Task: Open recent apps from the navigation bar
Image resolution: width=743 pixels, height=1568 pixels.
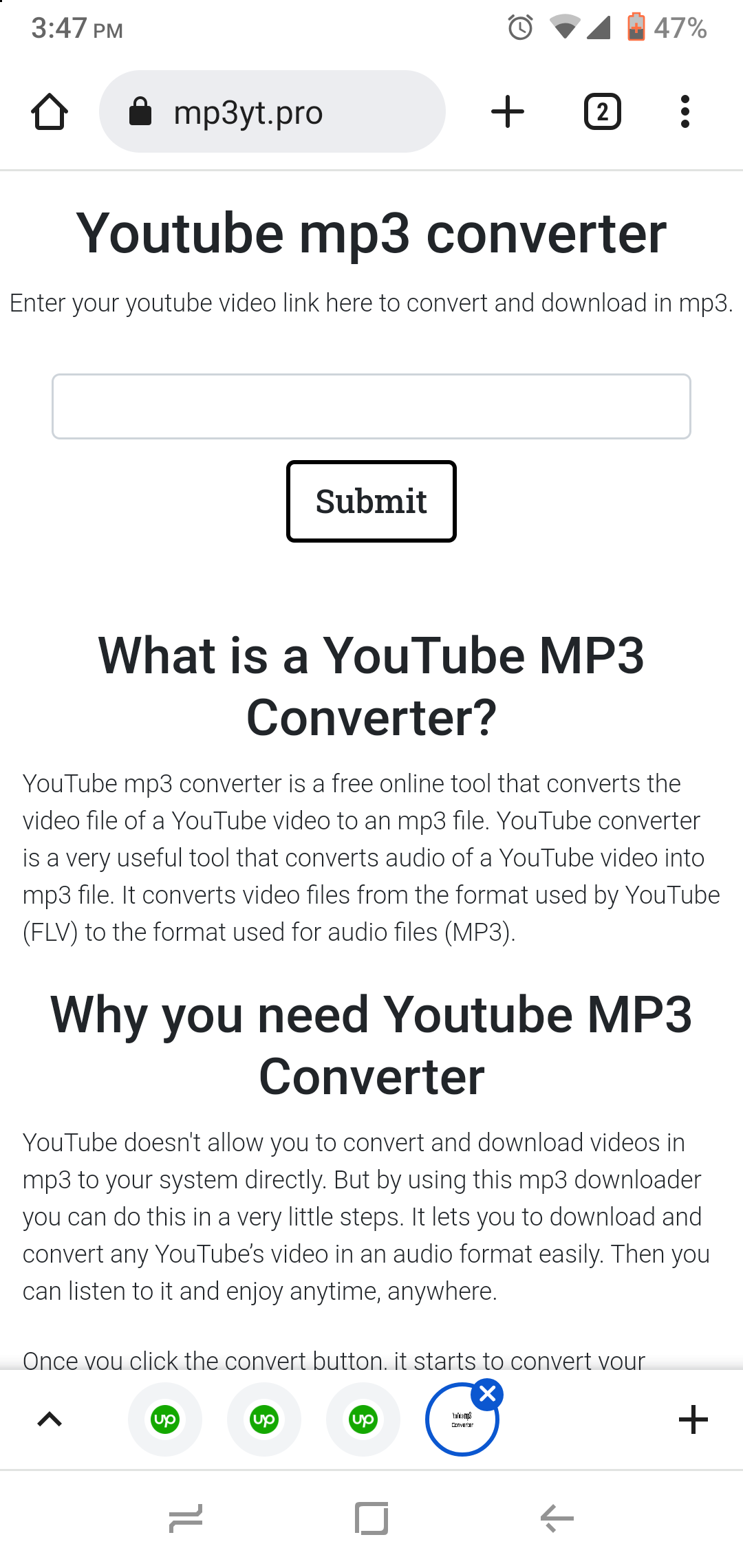Action: (186, 1518)
